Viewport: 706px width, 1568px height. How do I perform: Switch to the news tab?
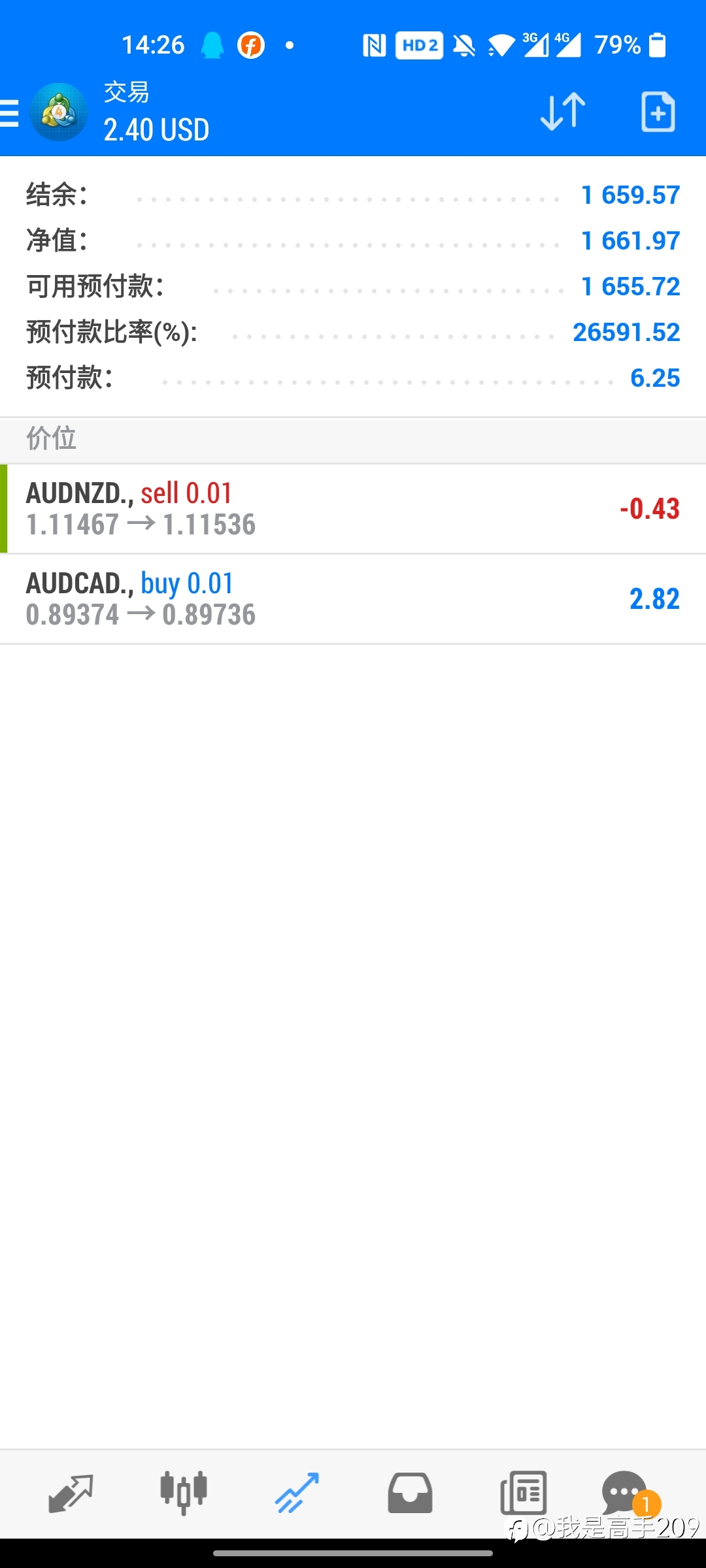523,1494
